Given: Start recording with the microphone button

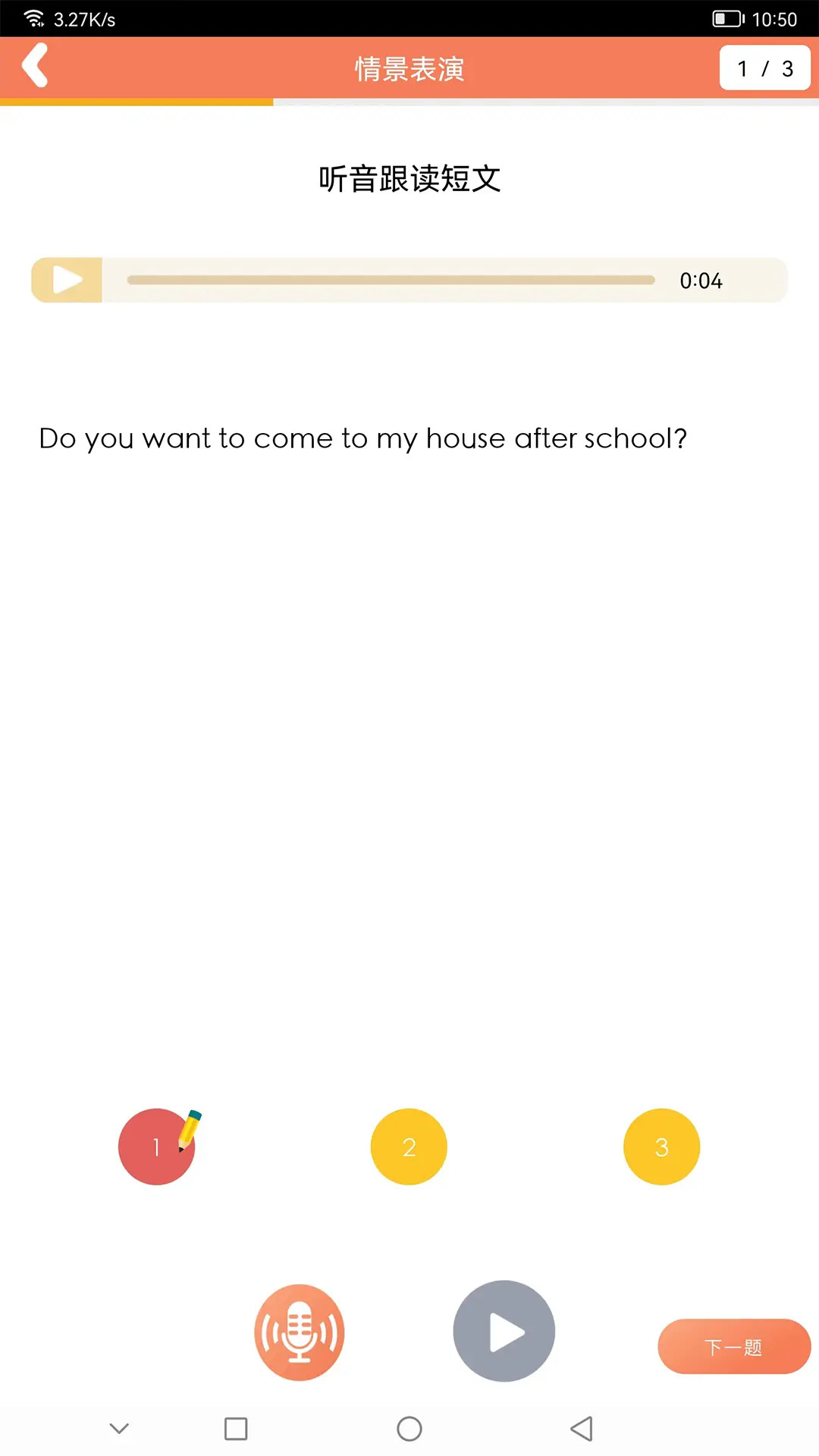Looking at the screenshot, I should pos(300,1332).
